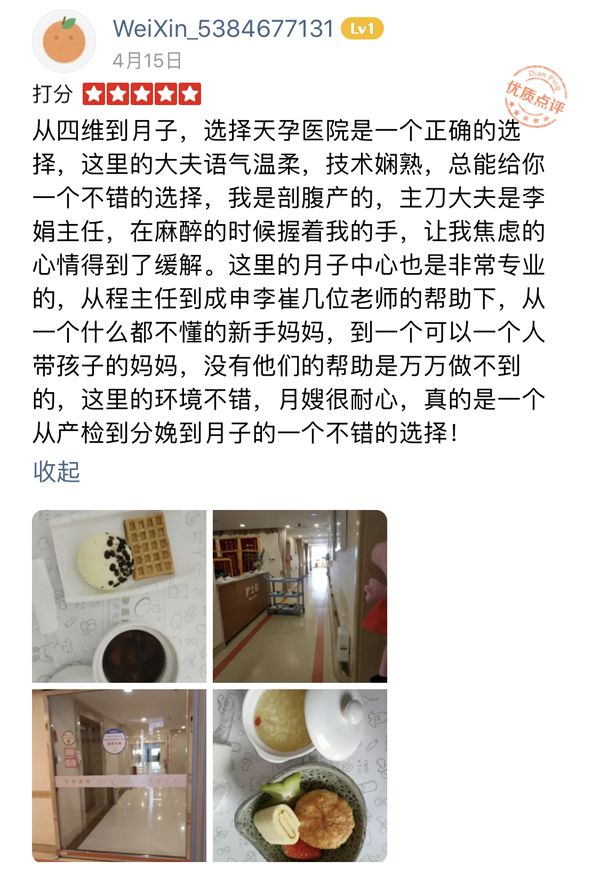
Task: View the hospital corridor photo
Action: click(299, 597)
